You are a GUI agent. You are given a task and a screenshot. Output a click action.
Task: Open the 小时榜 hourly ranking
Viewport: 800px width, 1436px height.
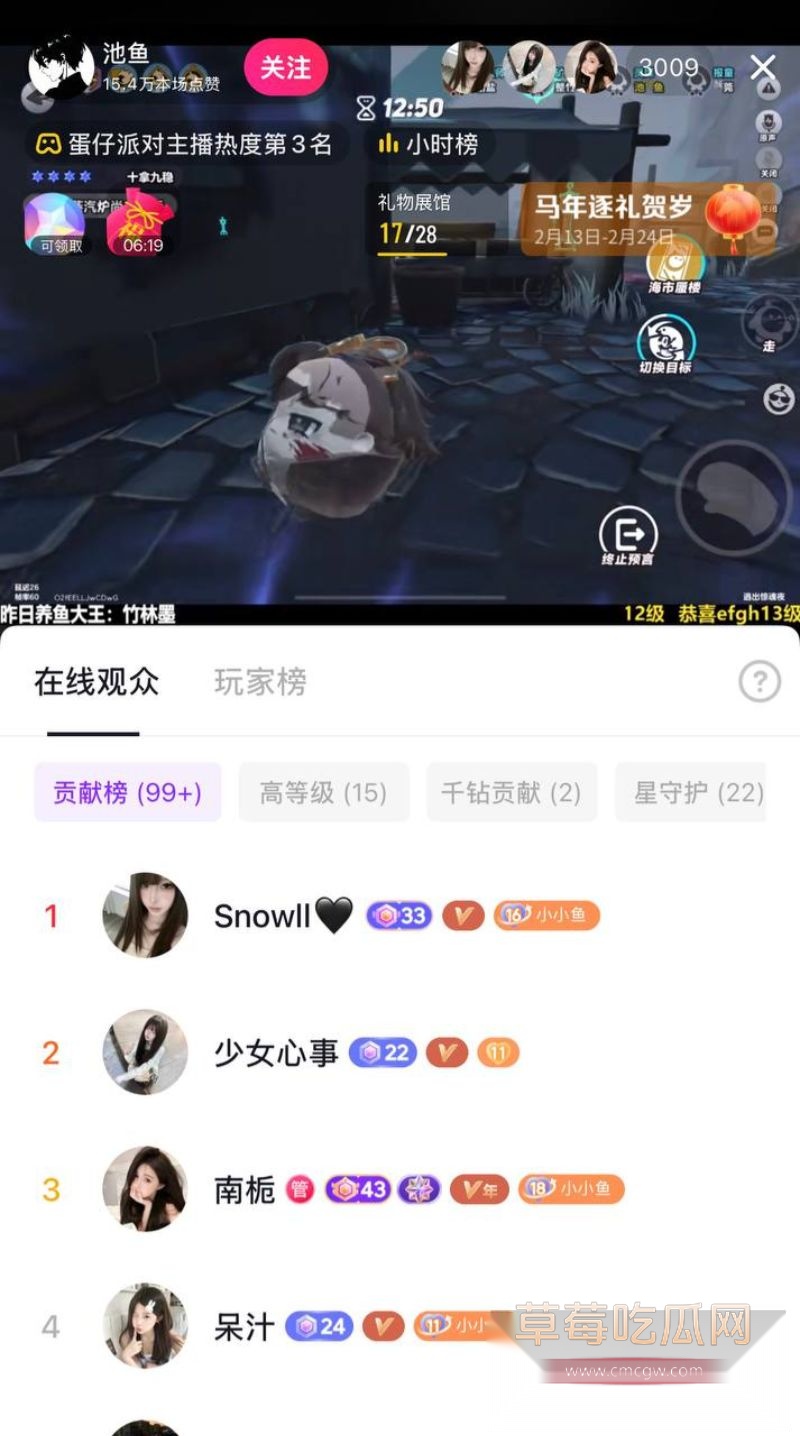coord(429,144)
